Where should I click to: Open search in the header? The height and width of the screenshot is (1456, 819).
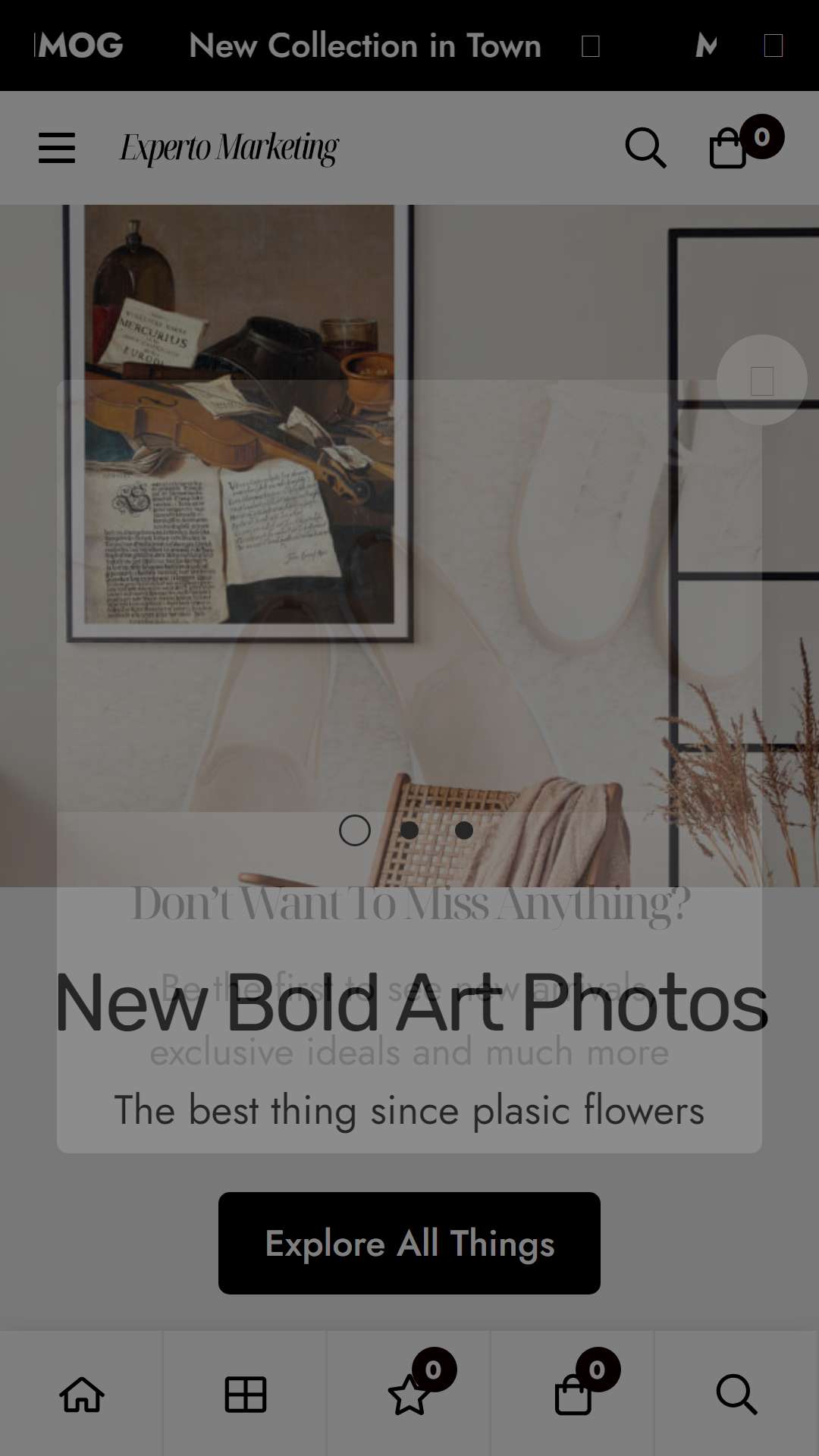[x=645, y=148]
